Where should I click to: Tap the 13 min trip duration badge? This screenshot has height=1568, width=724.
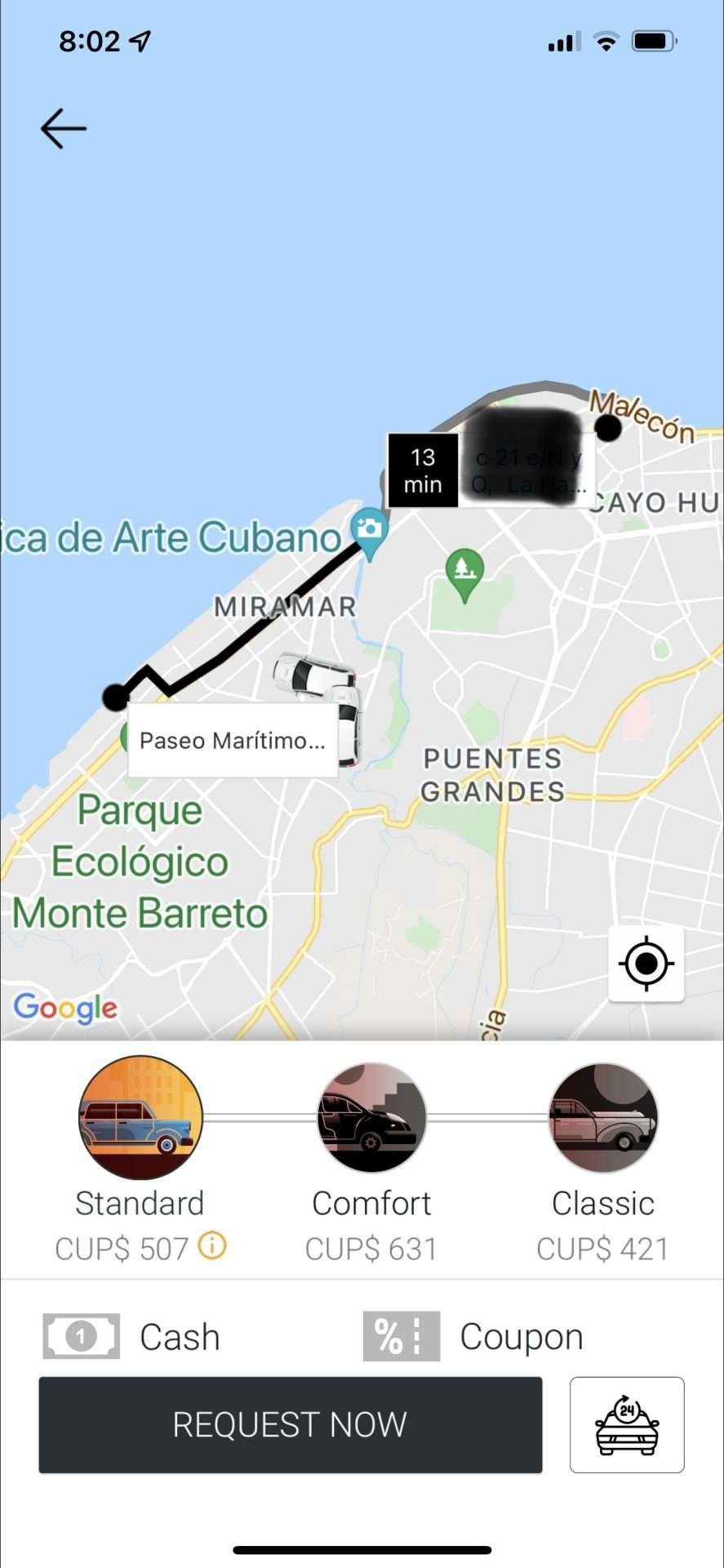(422, 470)
